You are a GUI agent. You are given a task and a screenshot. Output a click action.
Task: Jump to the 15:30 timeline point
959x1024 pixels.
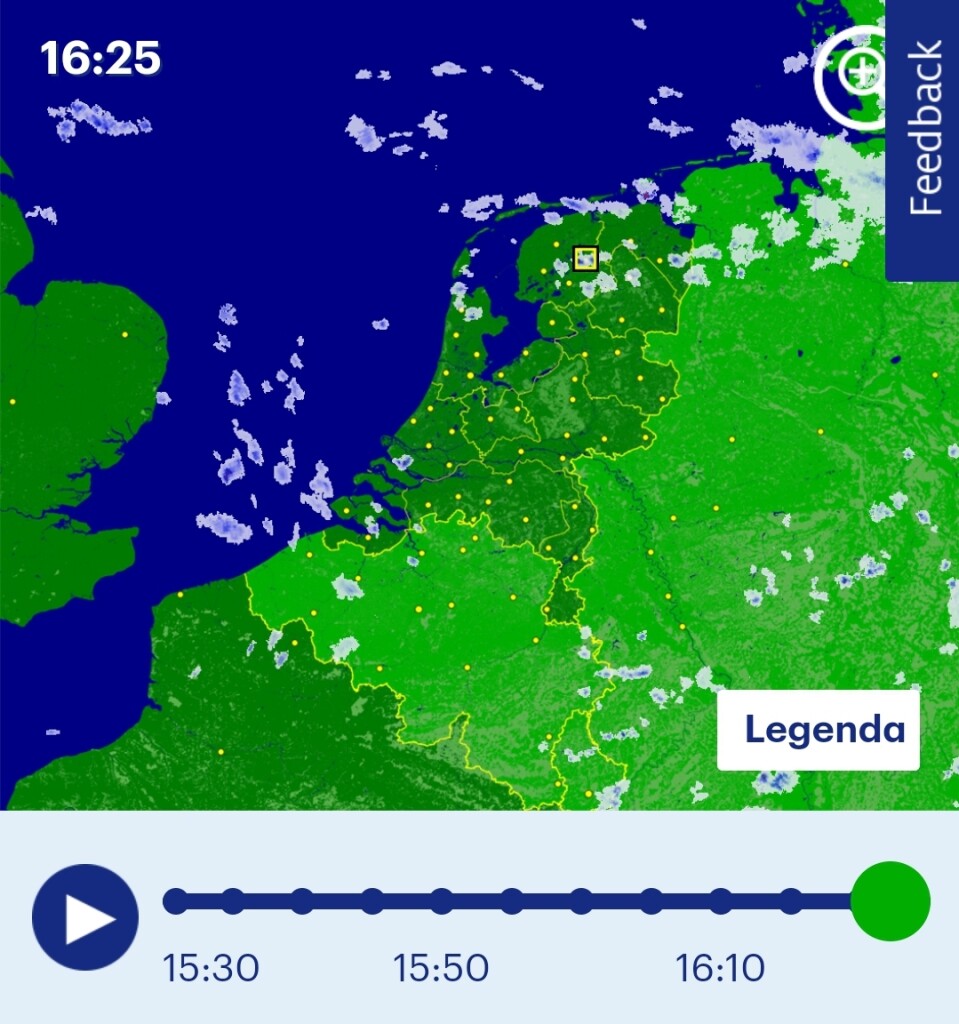[x=174, y=901]
